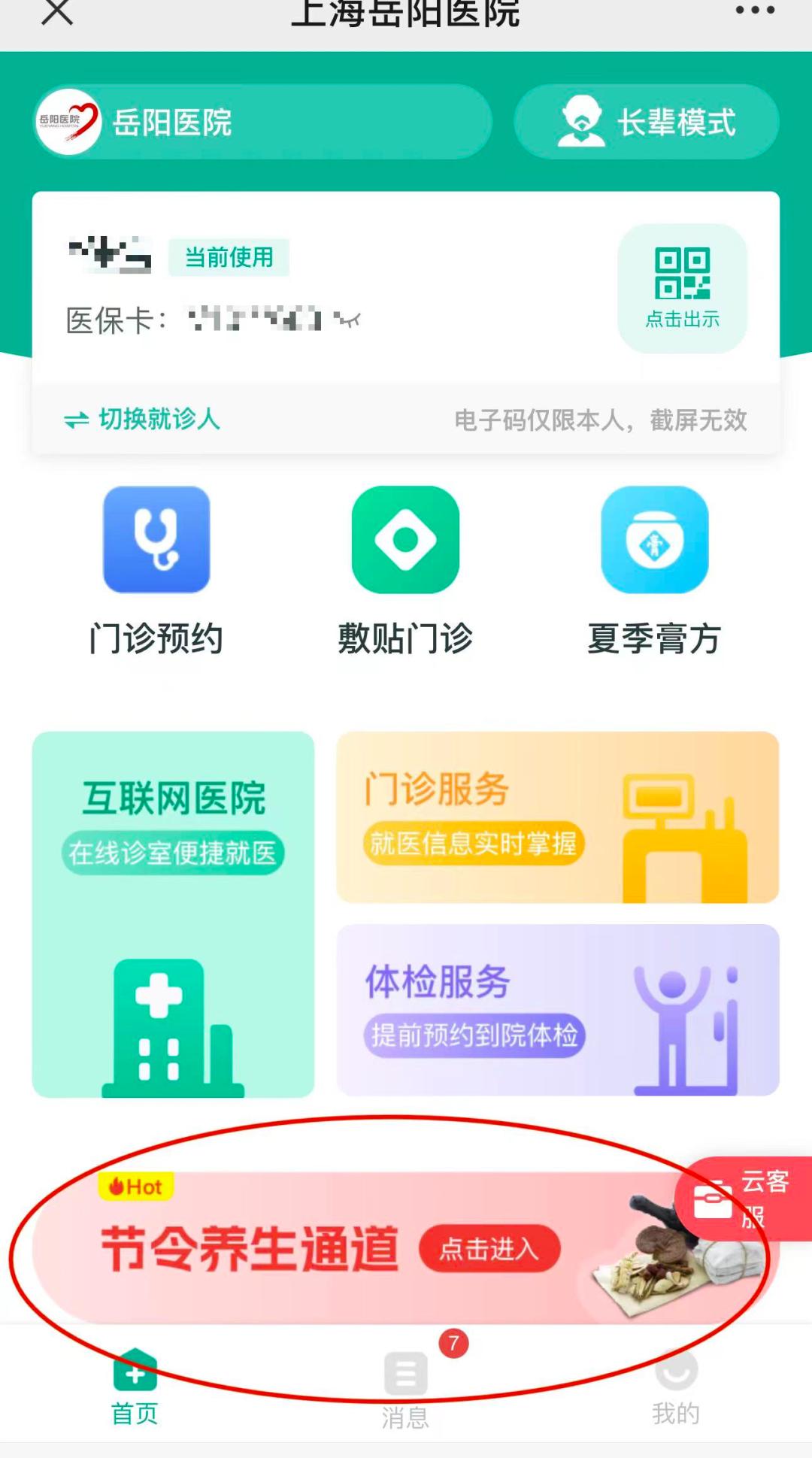Tap 切换就诊人 to switch patient
The image size is (812, 1458).
143,419
